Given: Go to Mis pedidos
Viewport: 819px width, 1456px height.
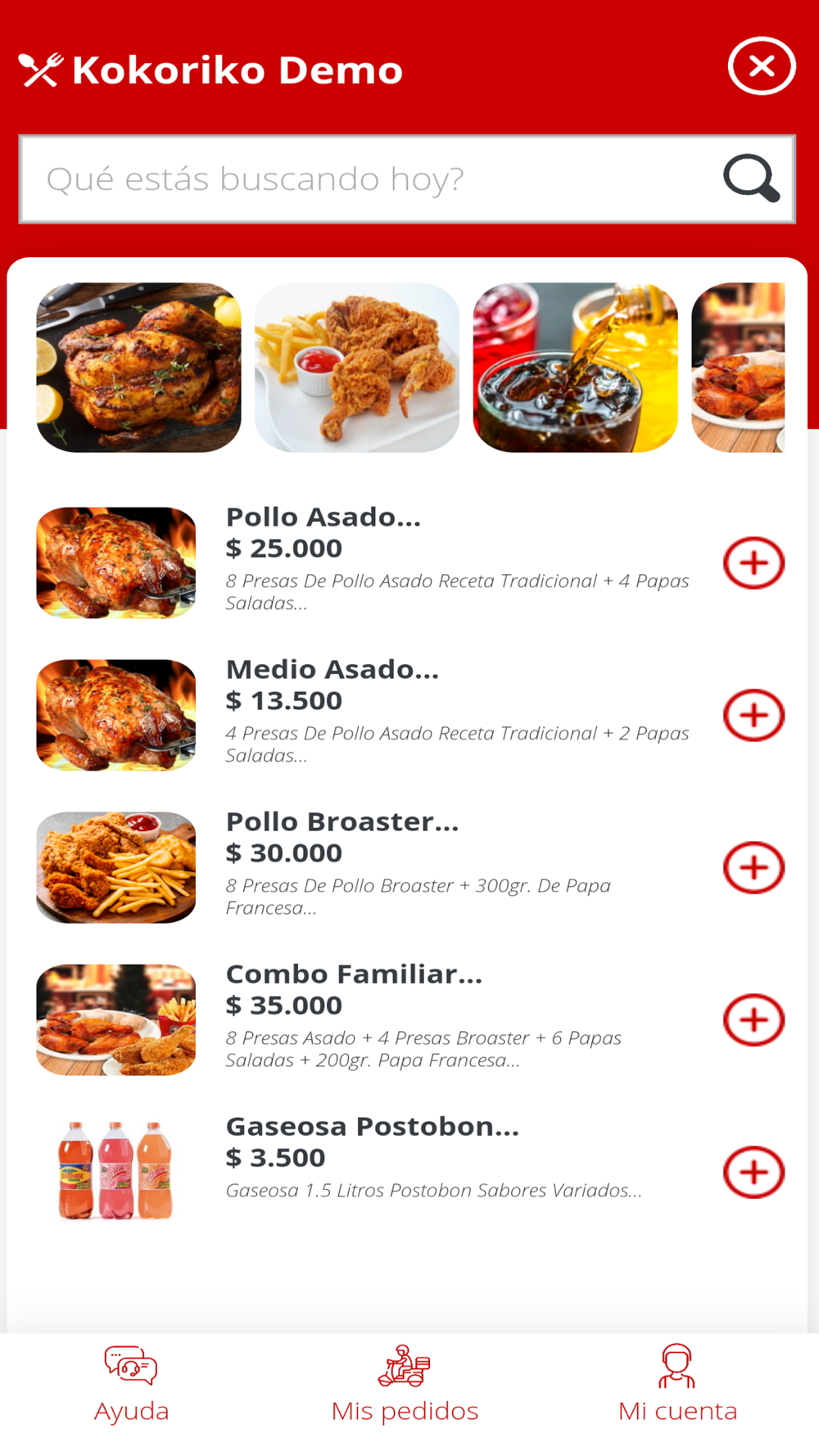Looking at the screenshot, I should click(405, 1386).
